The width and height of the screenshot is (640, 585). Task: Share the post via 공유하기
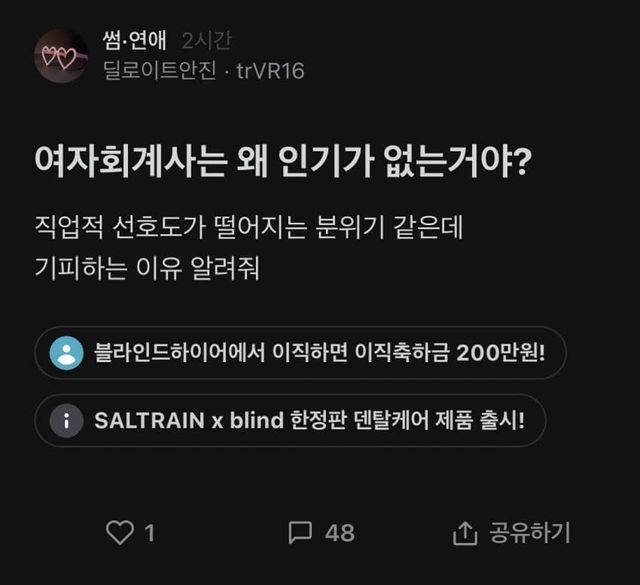point(511,533)
